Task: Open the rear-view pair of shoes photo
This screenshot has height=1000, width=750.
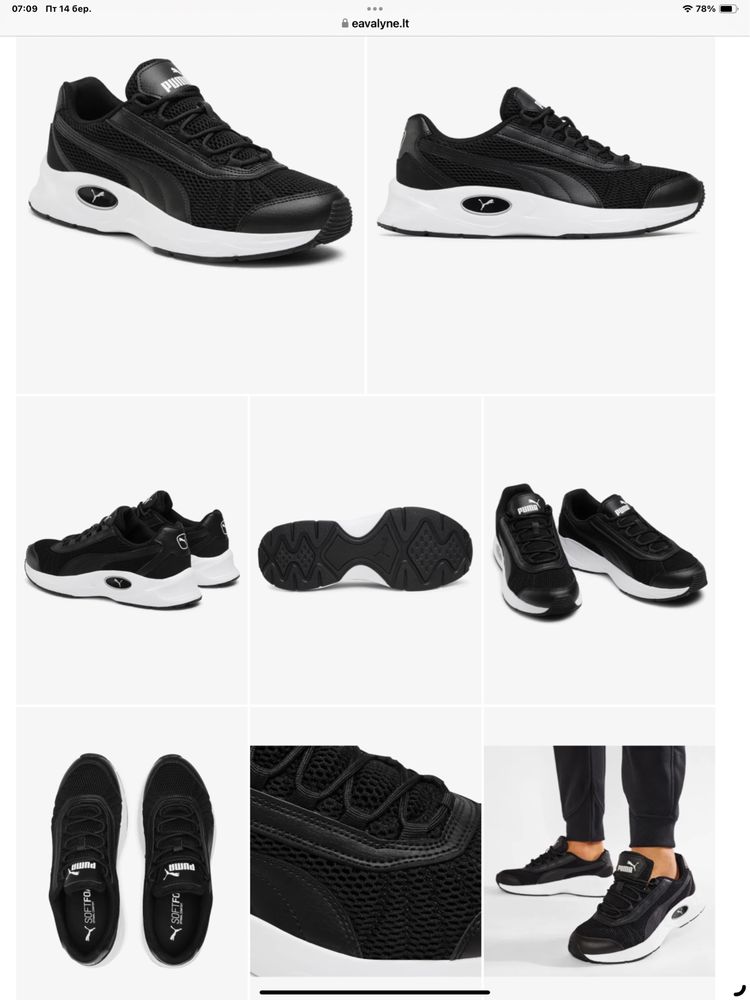Action: (x=131, y=550)
